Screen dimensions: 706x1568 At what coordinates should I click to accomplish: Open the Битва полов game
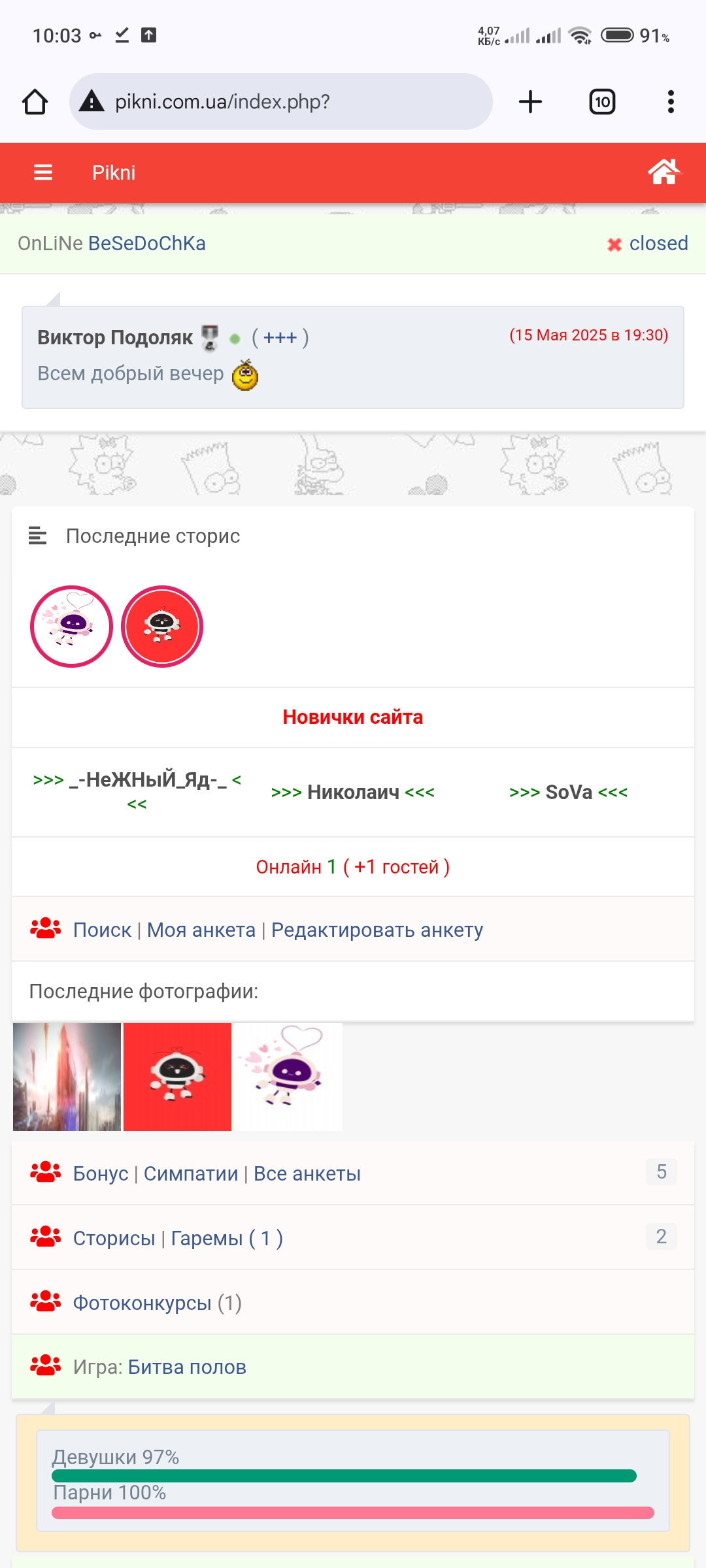click(187, 1367)
